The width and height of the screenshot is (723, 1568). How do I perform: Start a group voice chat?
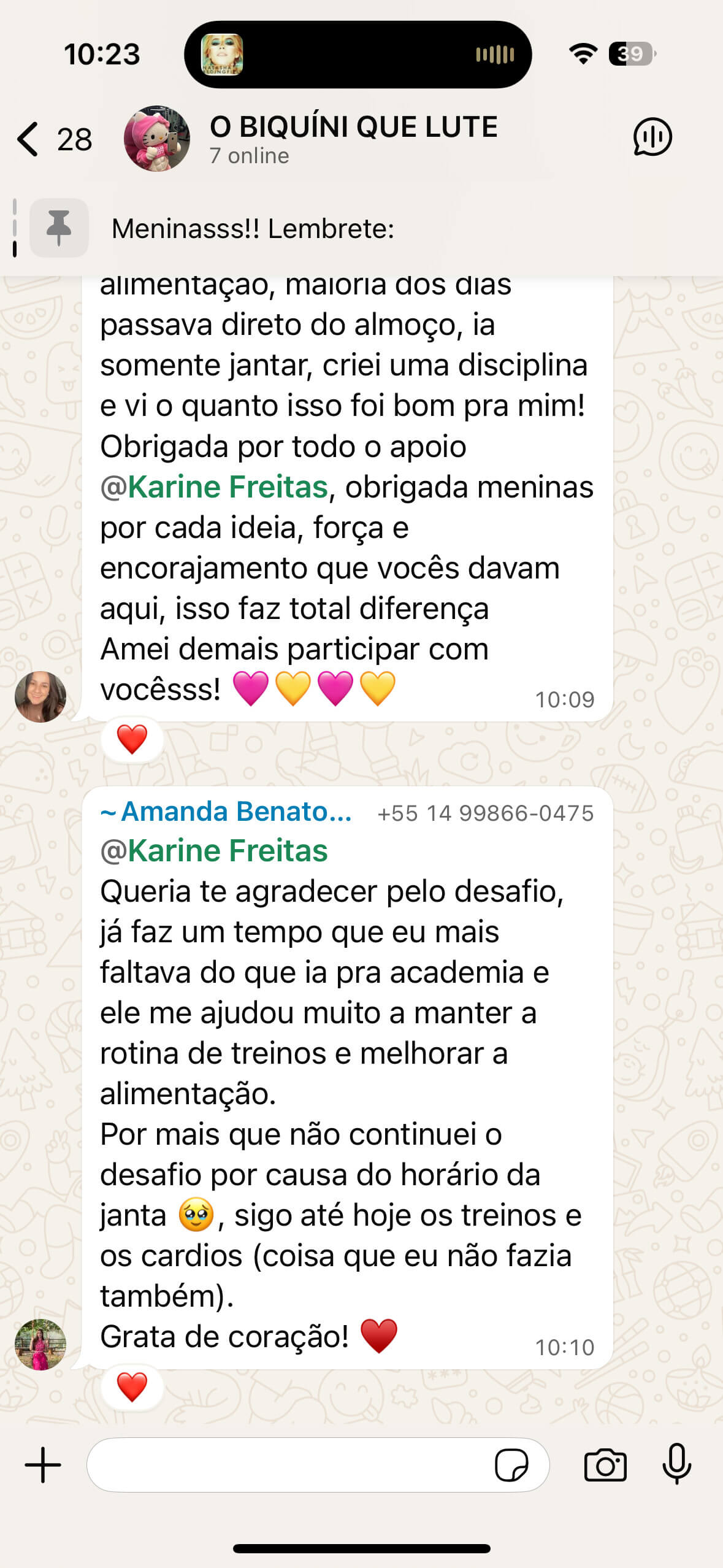tap(652, 137)
